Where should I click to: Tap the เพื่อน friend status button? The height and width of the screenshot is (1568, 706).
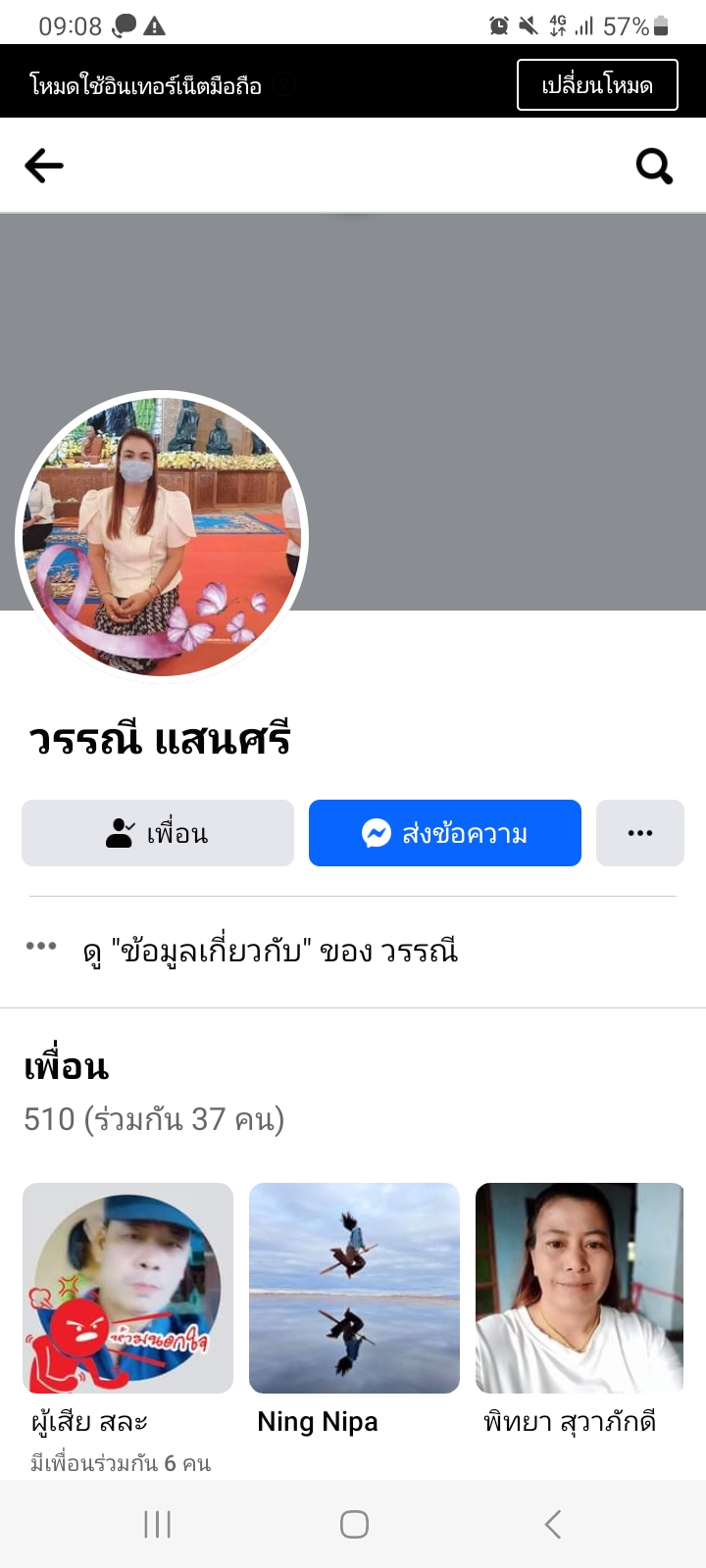[158, 833]
